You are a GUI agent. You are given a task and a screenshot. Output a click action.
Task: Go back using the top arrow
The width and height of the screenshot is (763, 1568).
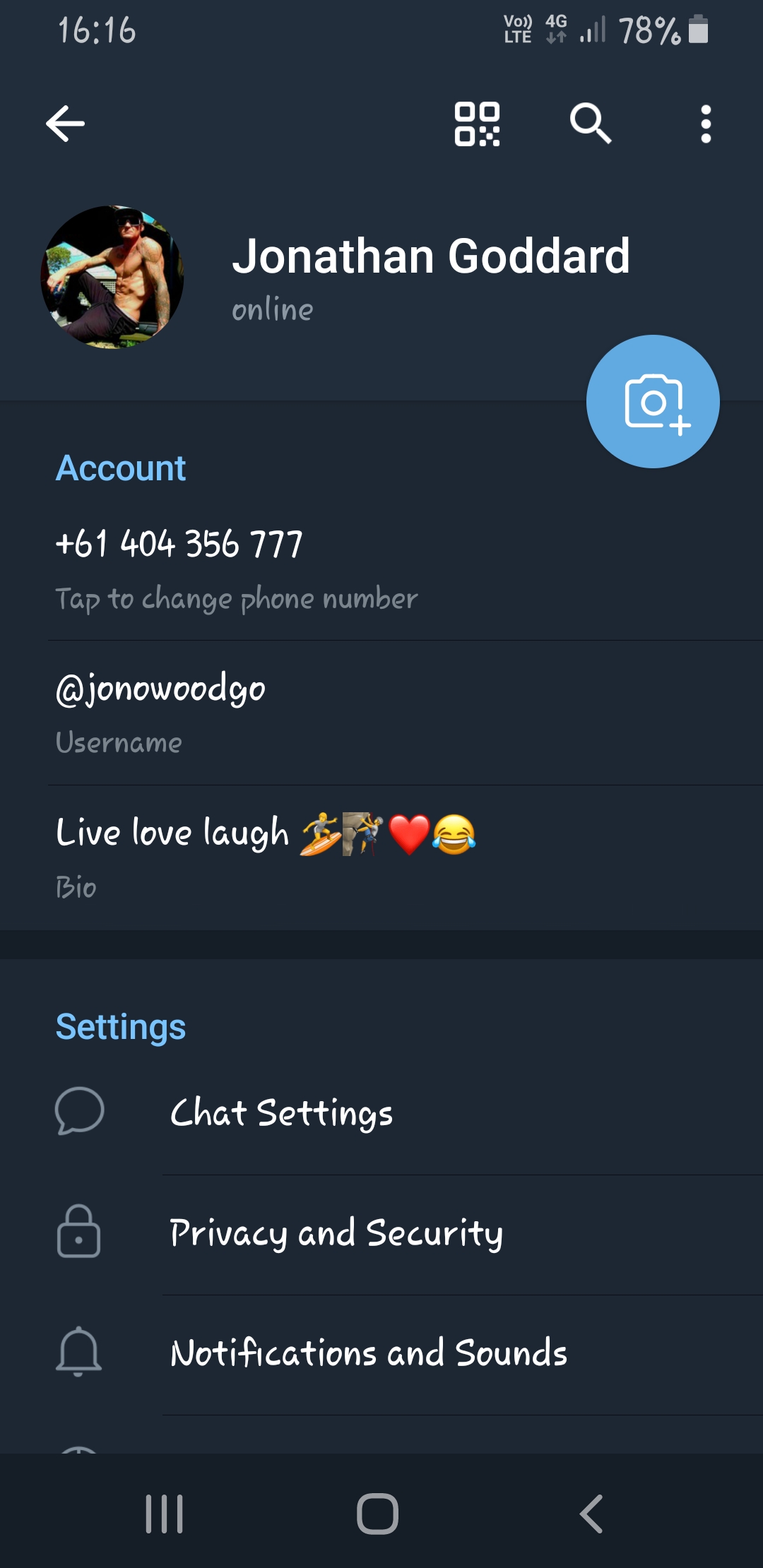coord(65,124)
